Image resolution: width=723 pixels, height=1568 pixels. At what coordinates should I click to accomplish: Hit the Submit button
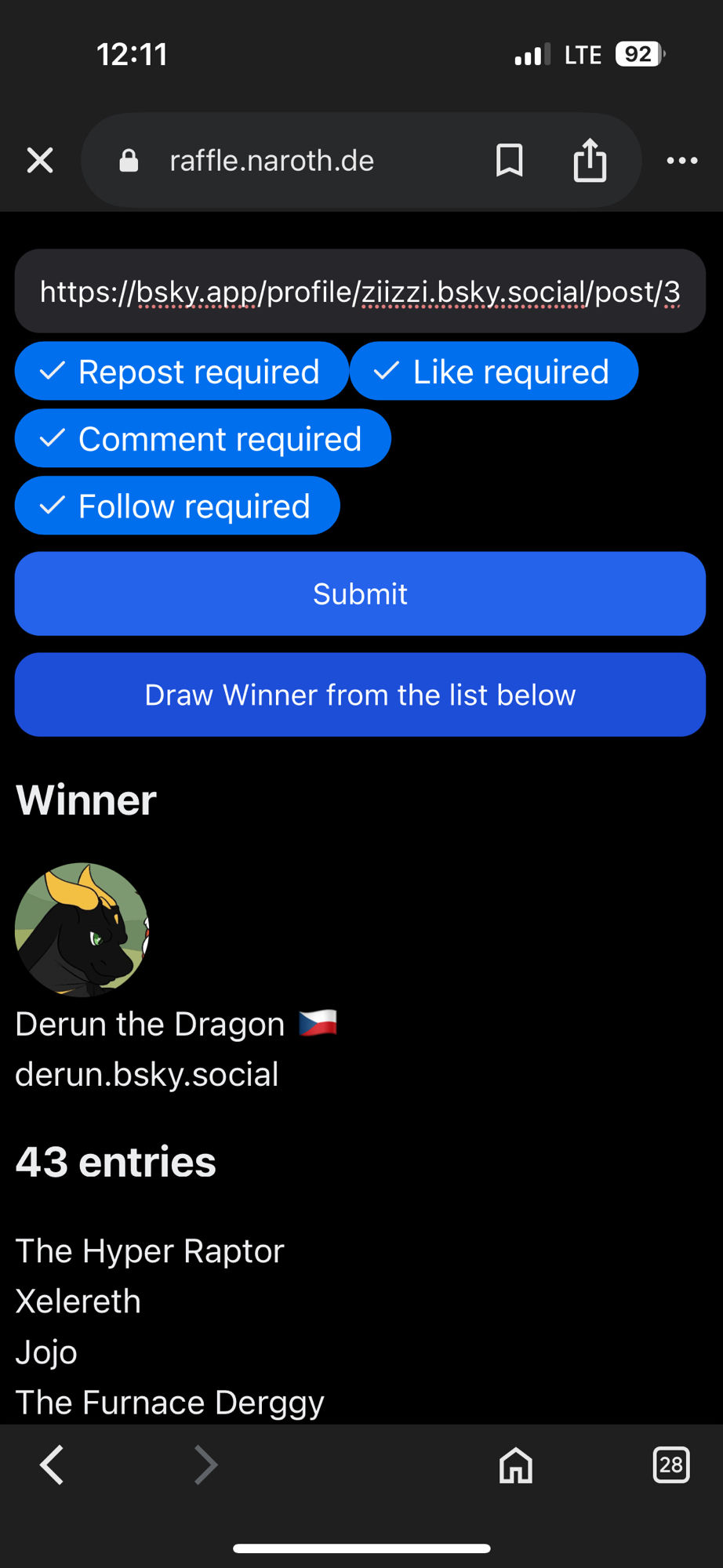tap(360, 594)
